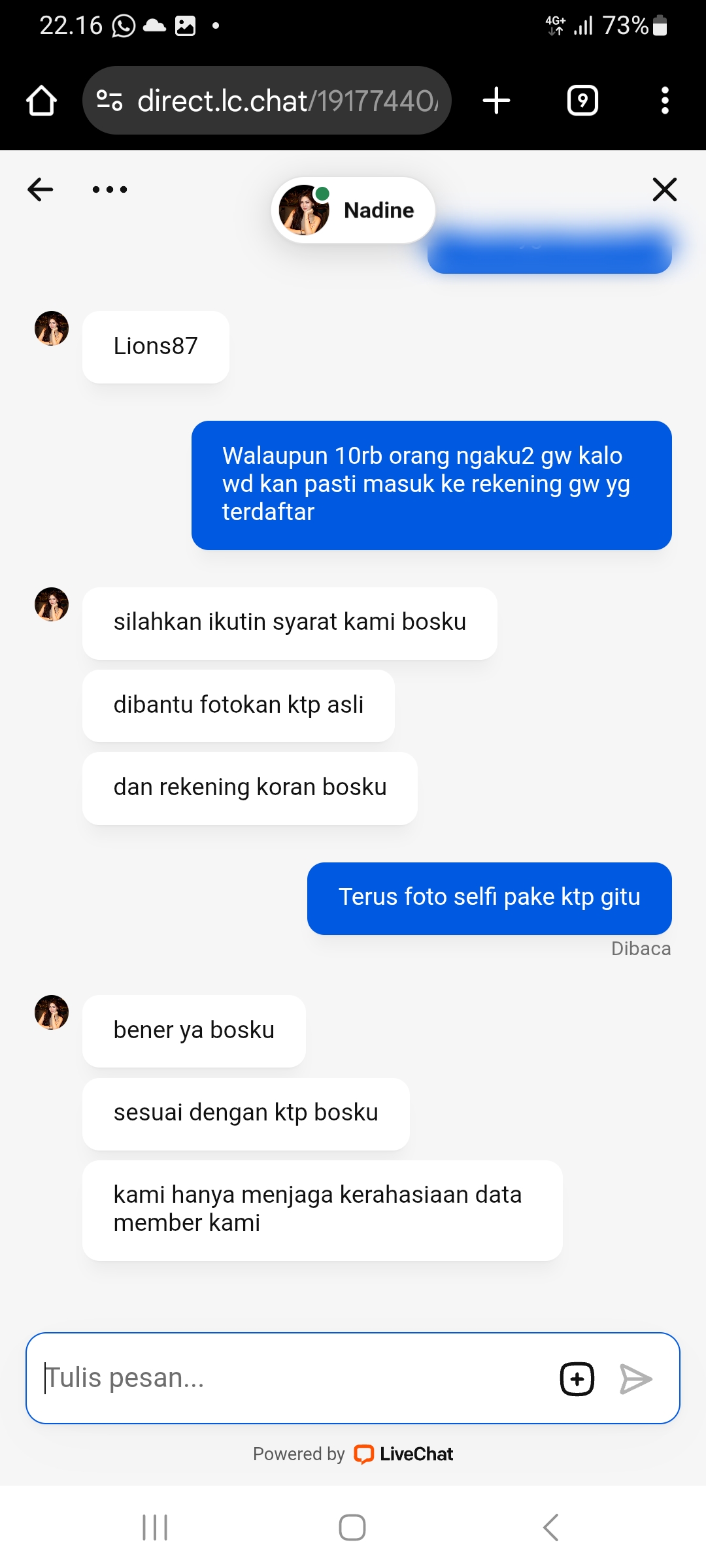The width and height of the screenshot is (706, 1568).
Task: Tap the plus attachment icon
Action: pos(577,1379)
